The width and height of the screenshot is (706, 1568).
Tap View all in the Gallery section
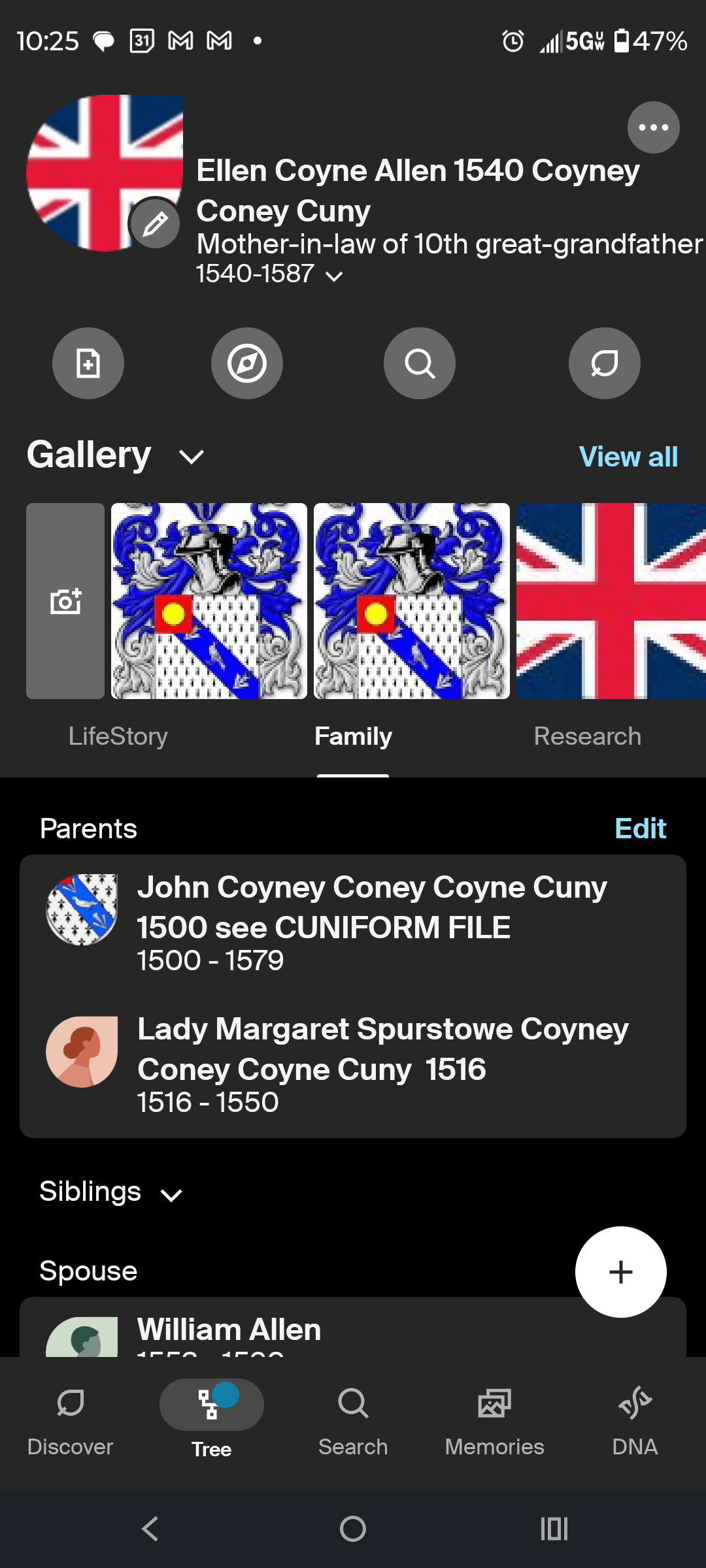[x=627, y=456]
